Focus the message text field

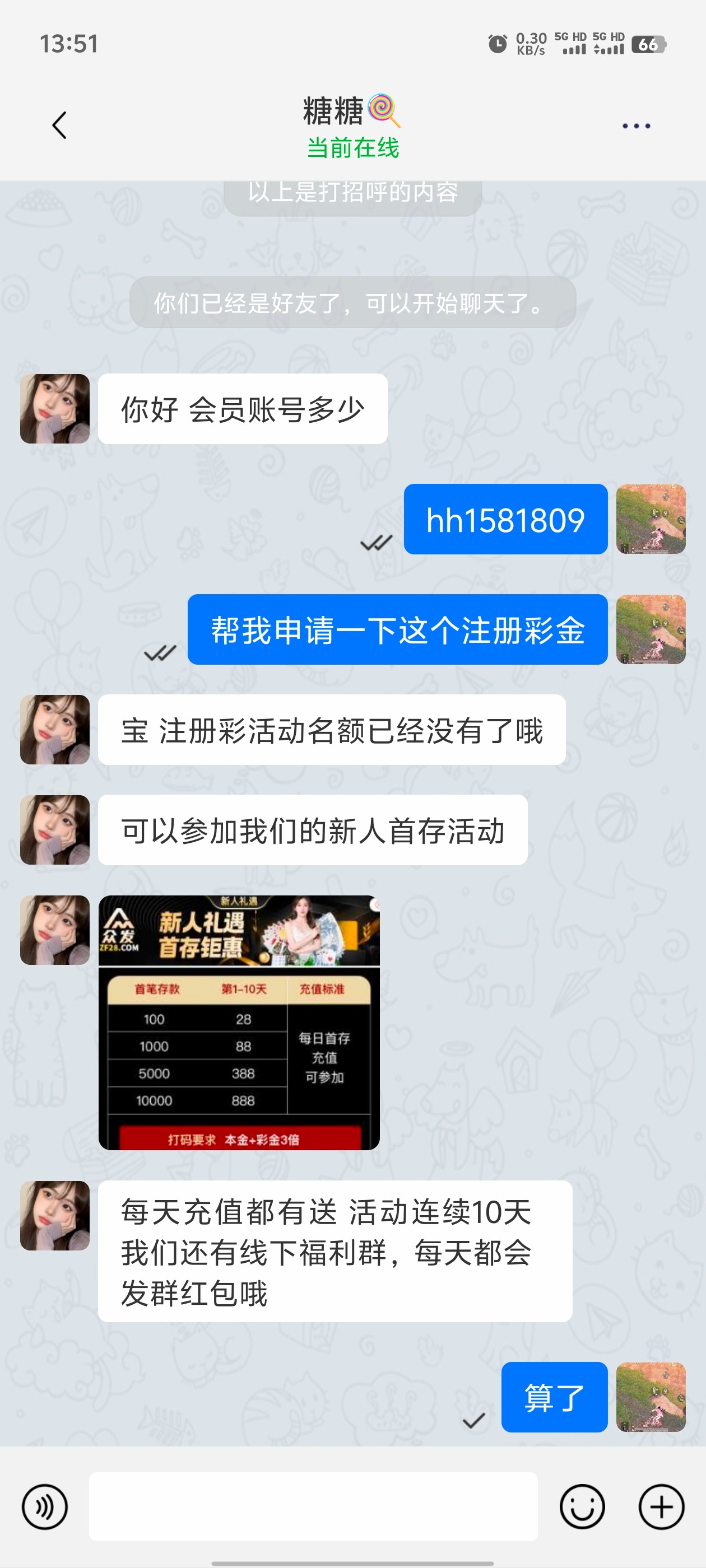pyautogui.click(x=313, y=1506)
